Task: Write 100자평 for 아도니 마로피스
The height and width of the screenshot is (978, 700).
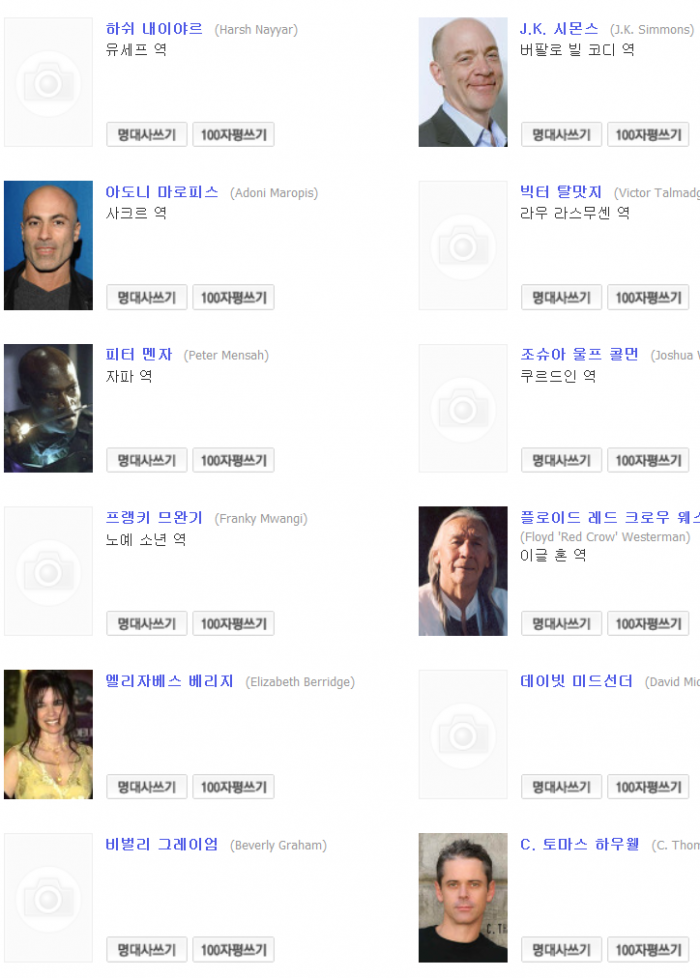Action: pos(233,298)
